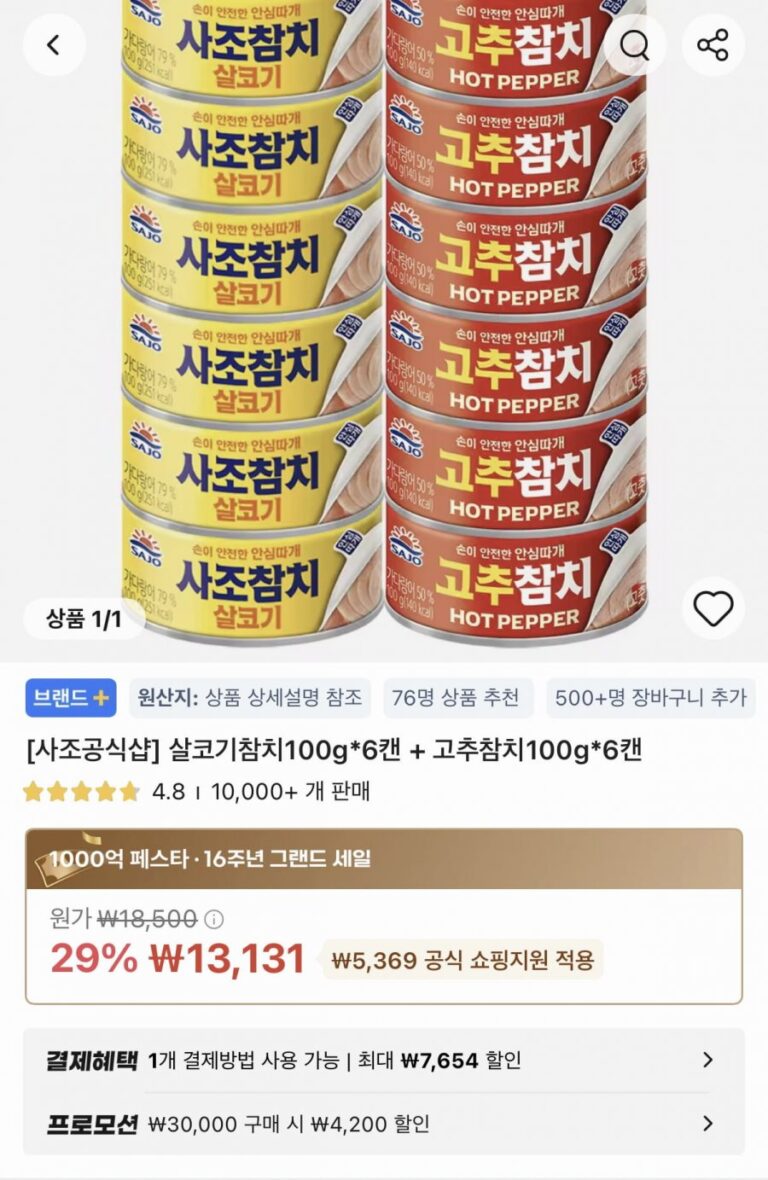Open the 프로모션 discount row
The height and width of the screenshot is (1180, 768).
pyautogui.click(x=384, y=1124)
